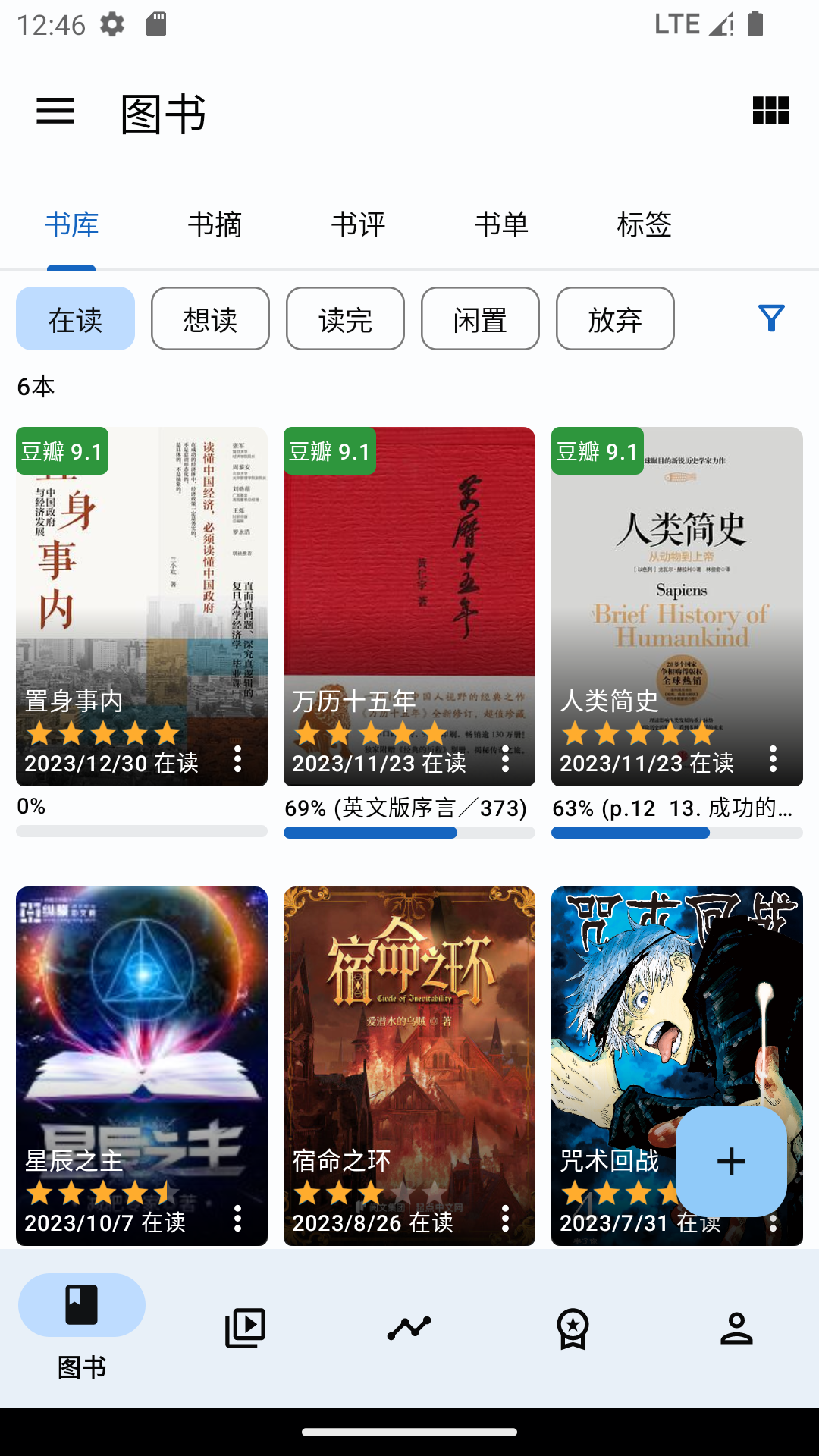819x1456 pixels.
Task: Select the 闲置 filter chip
Action: 480,319
